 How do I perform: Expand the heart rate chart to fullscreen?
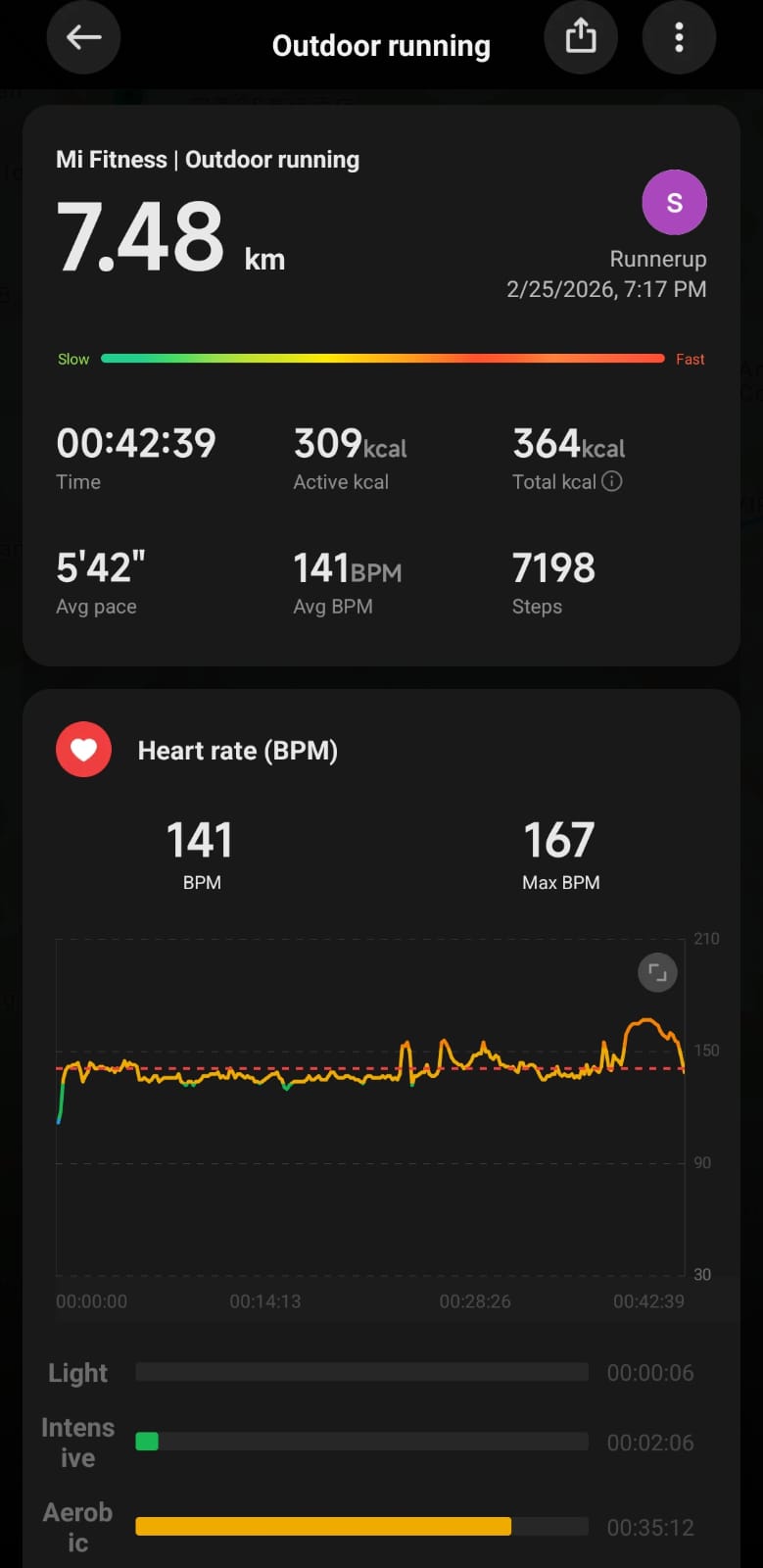coord(657,973)
